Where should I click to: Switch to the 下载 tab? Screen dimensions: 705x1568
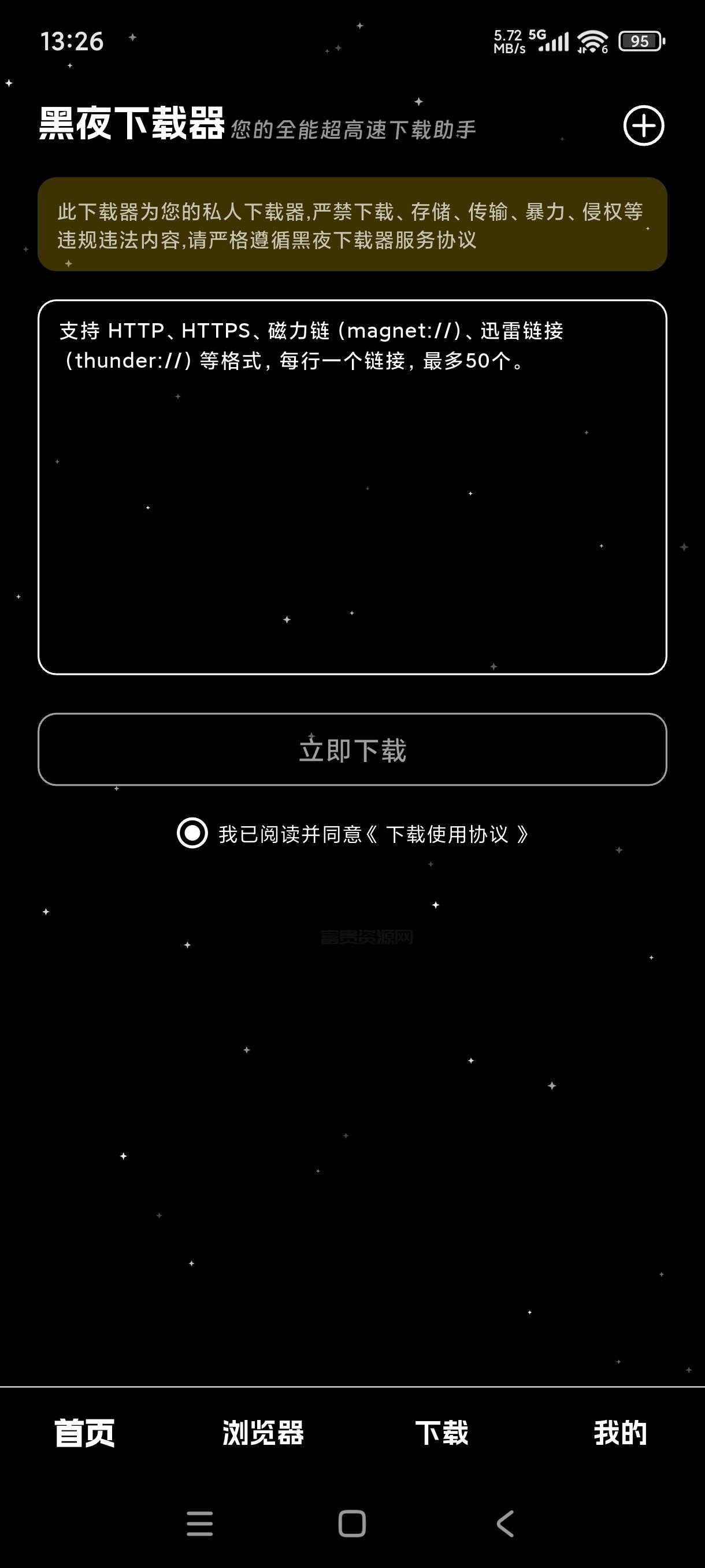coord(441,1433)
